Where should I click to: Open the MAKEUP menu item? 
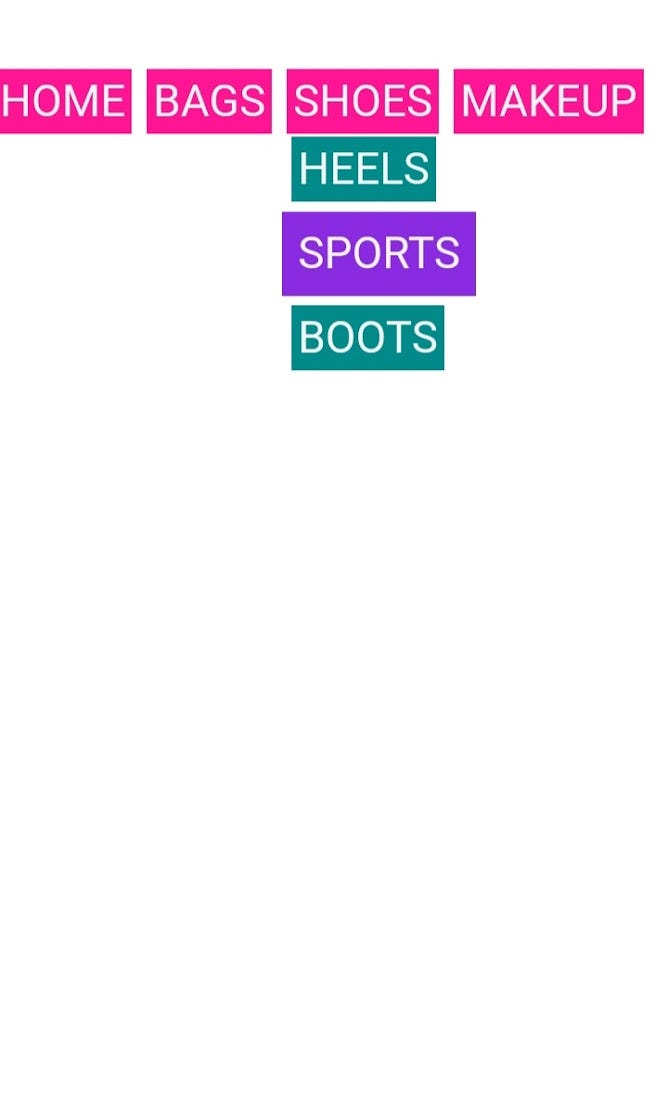[x=548, y=101]
